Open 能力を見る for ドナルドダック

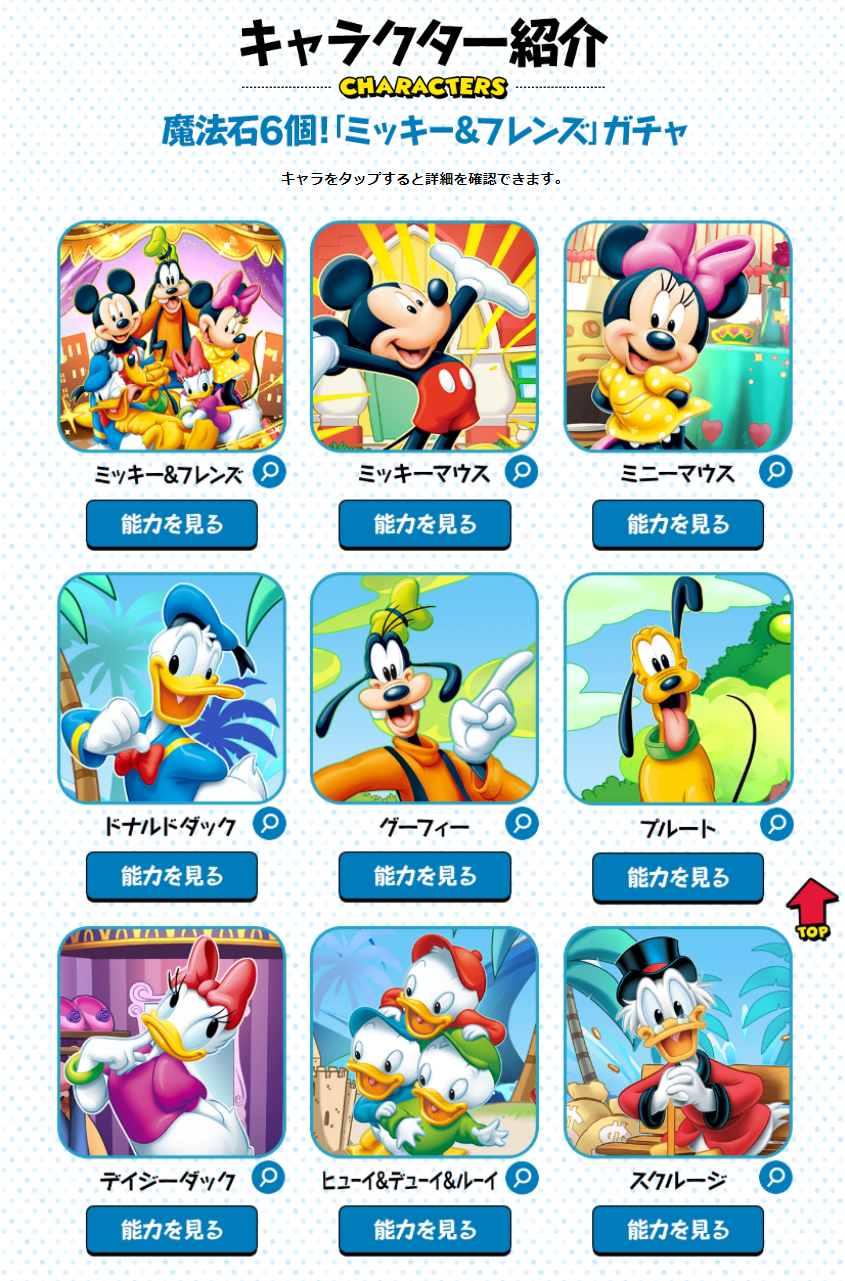171,877
